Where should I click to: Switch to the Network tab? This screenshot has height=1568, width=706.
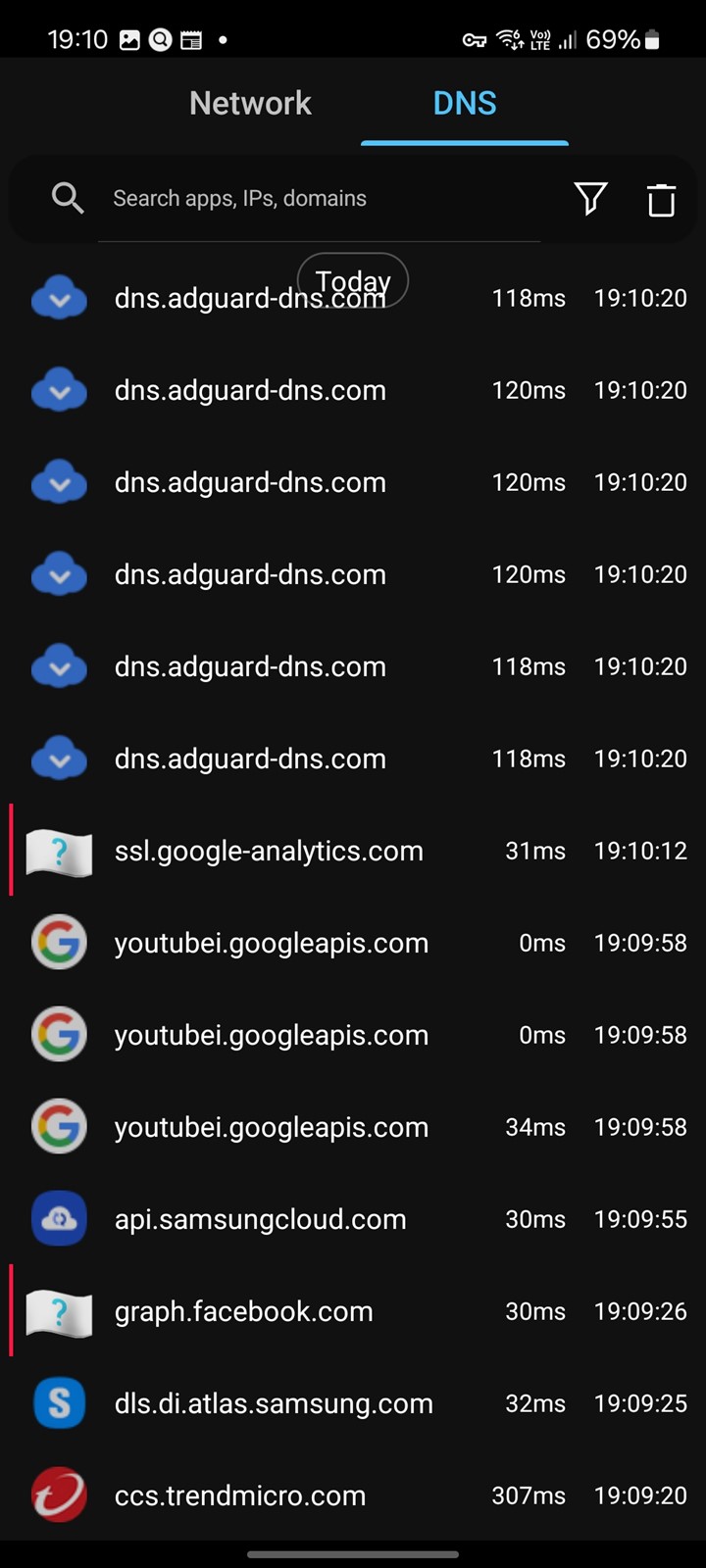pyautogui.click(x=250, y=103)
